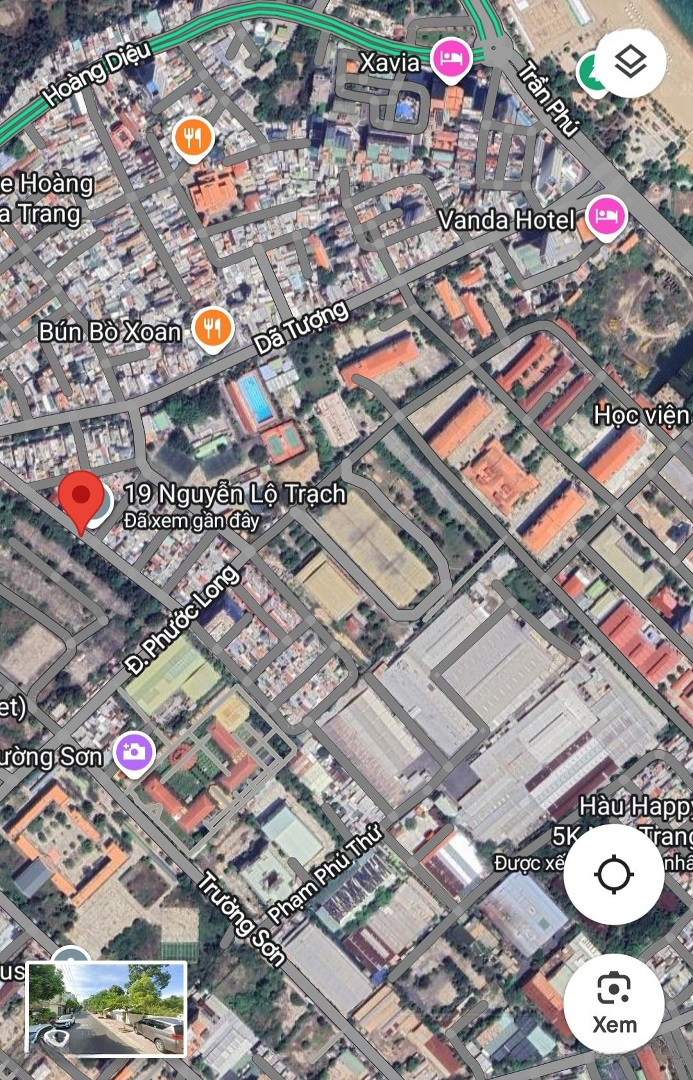Viewport: 693px width, 1080px height.
Task: Tap the restaurant marker near Hoàng Diệu street
Action: pos(193,139)
